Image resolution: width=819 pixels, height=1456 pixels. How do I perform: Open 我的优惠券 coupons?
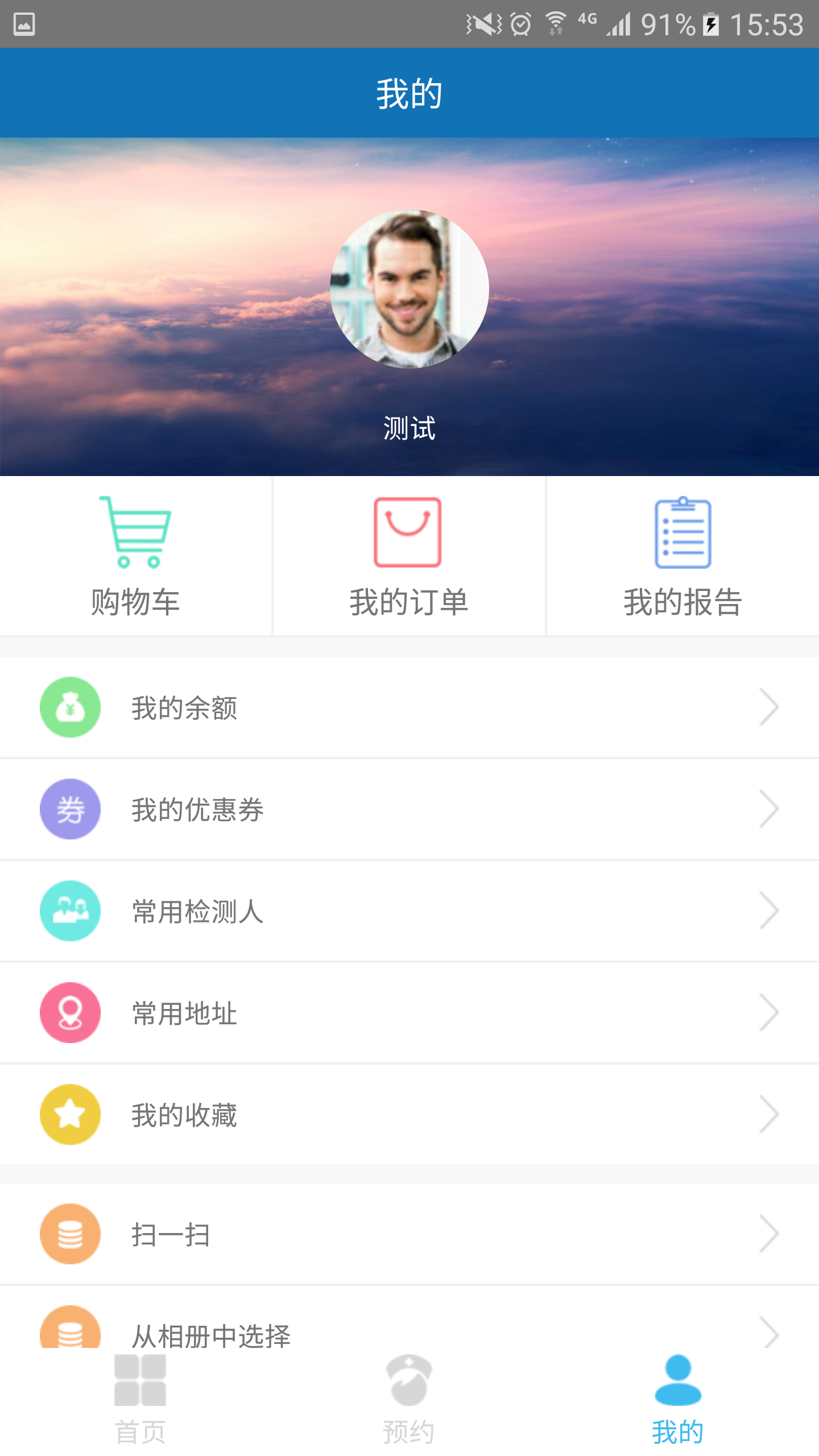pyautogui.click(x=409, y=809)
